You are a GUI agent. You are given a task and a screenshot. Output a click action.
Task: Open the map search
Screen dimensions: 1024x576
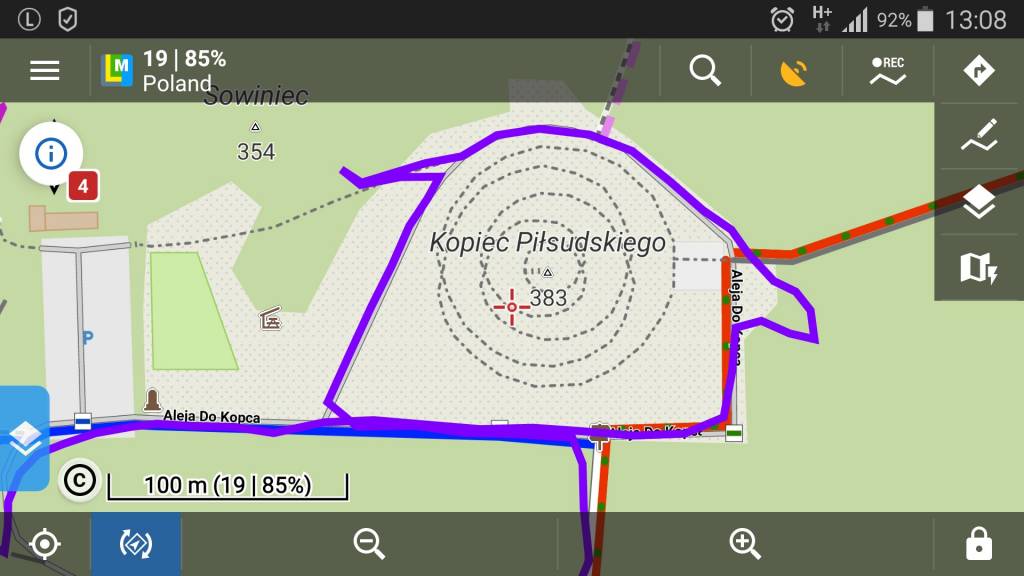click(x=705, y=70)
